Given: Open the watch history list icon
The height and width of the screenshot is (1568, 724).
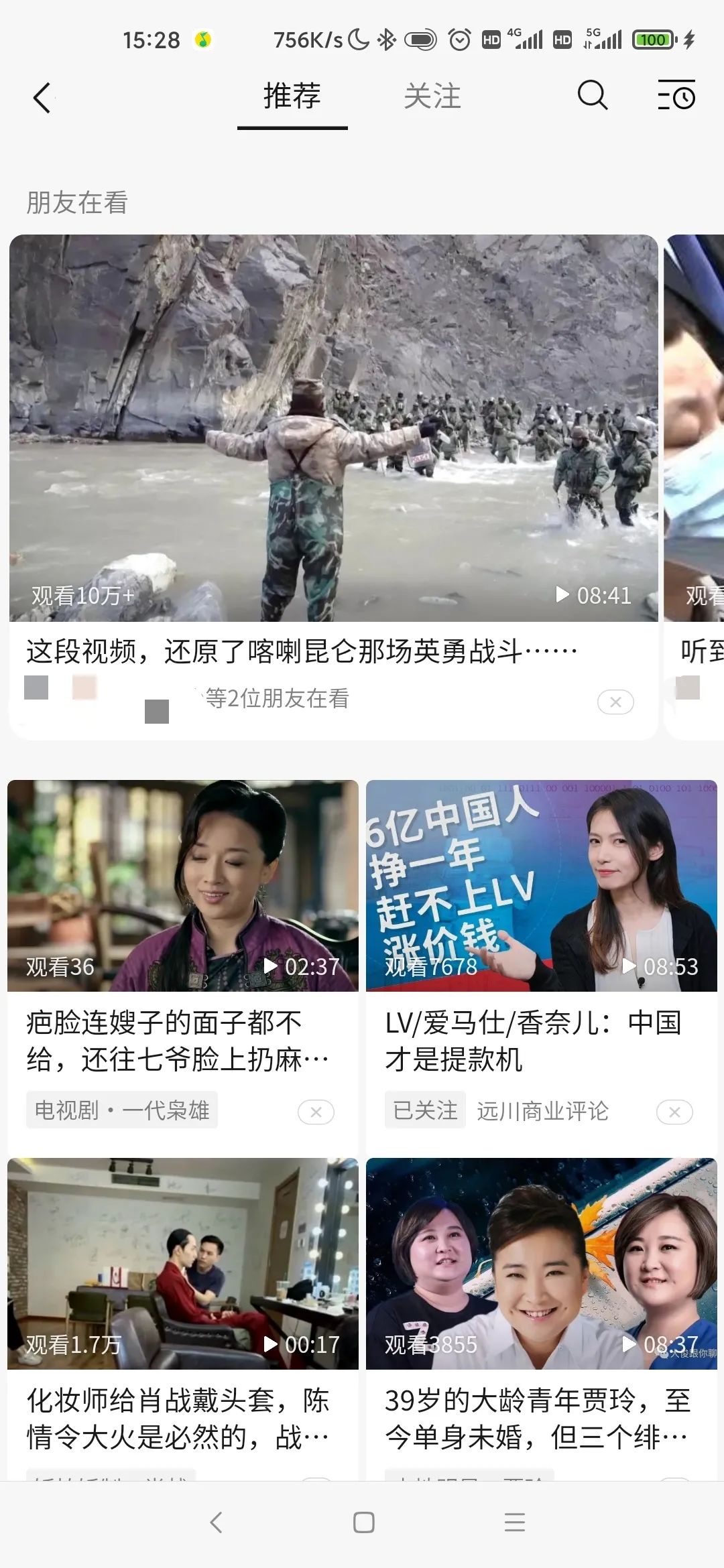Looking at the screenshot, I should tap(676, 96).
